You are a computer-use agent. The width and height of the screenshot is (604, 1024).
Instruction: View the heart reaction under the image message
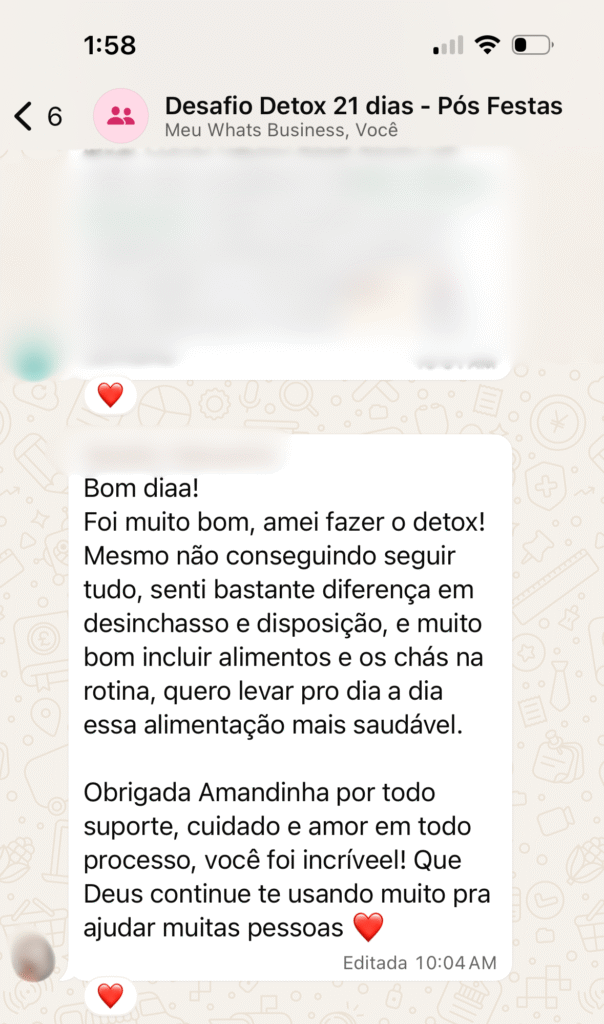[110, 395]
